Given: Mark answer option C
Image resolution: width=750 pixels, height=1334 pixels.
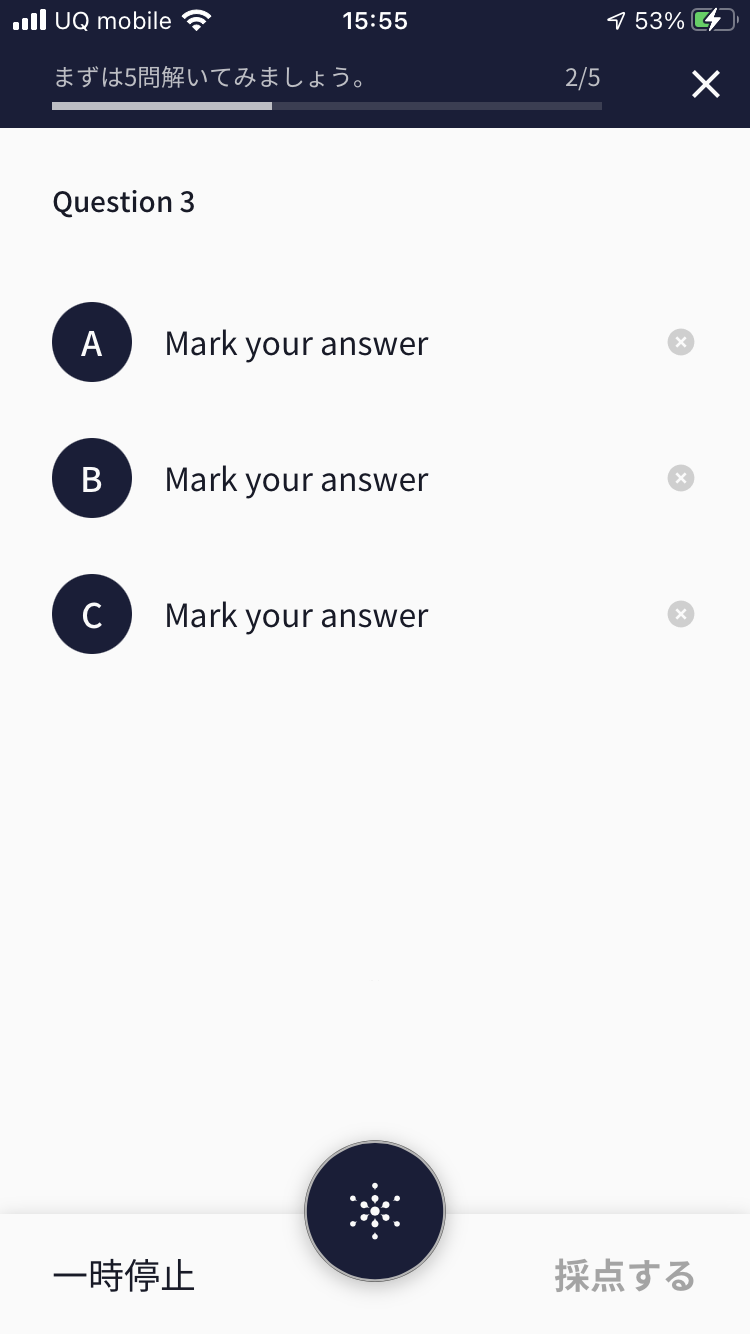Looking at the screenshot, I should pyautogui.click(x=92, y=614).
